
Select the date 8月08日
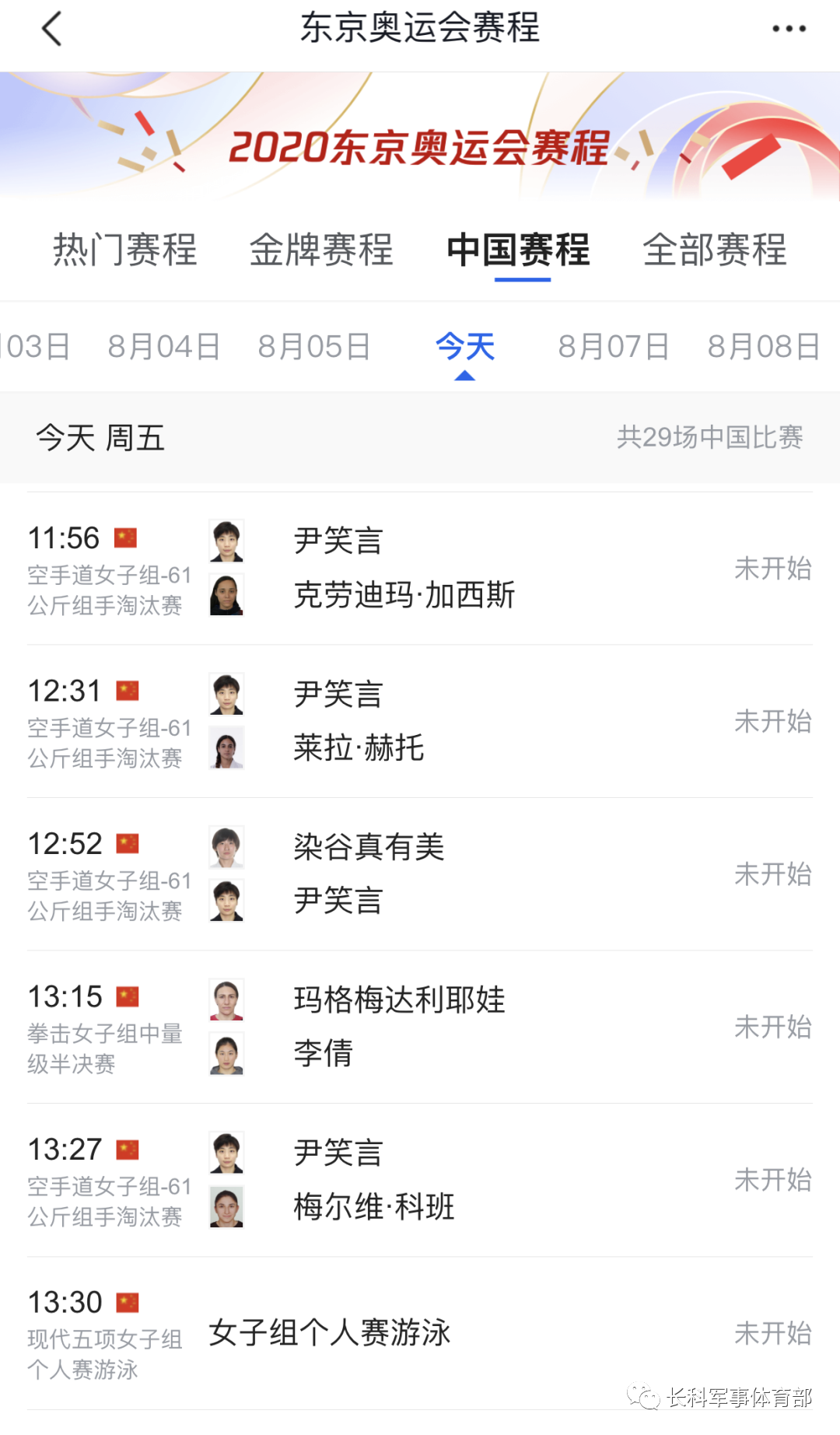click(763, 347)
